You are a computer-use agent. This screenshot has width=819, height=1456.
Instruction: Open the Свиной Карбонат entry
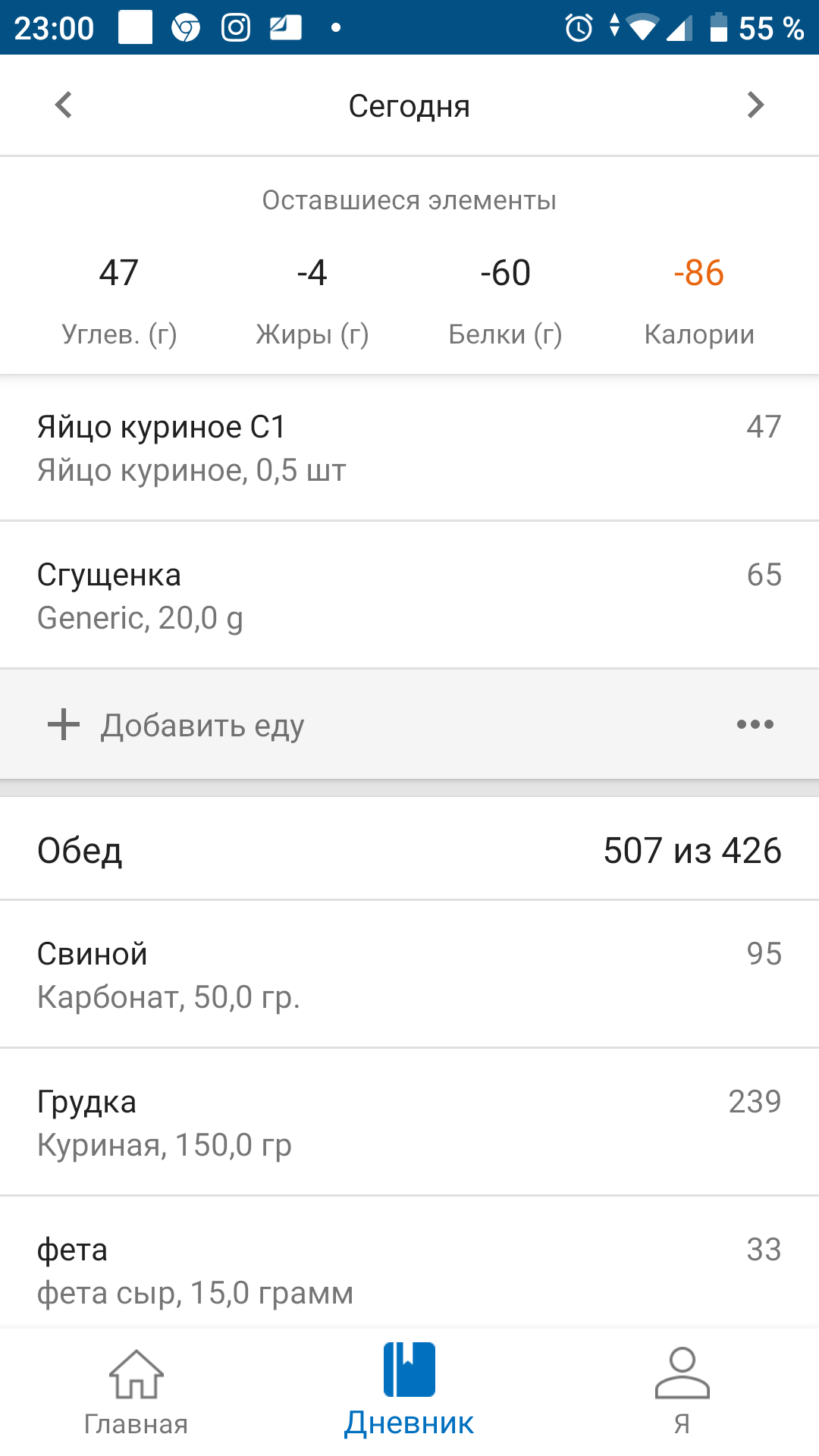click(409, 974)
